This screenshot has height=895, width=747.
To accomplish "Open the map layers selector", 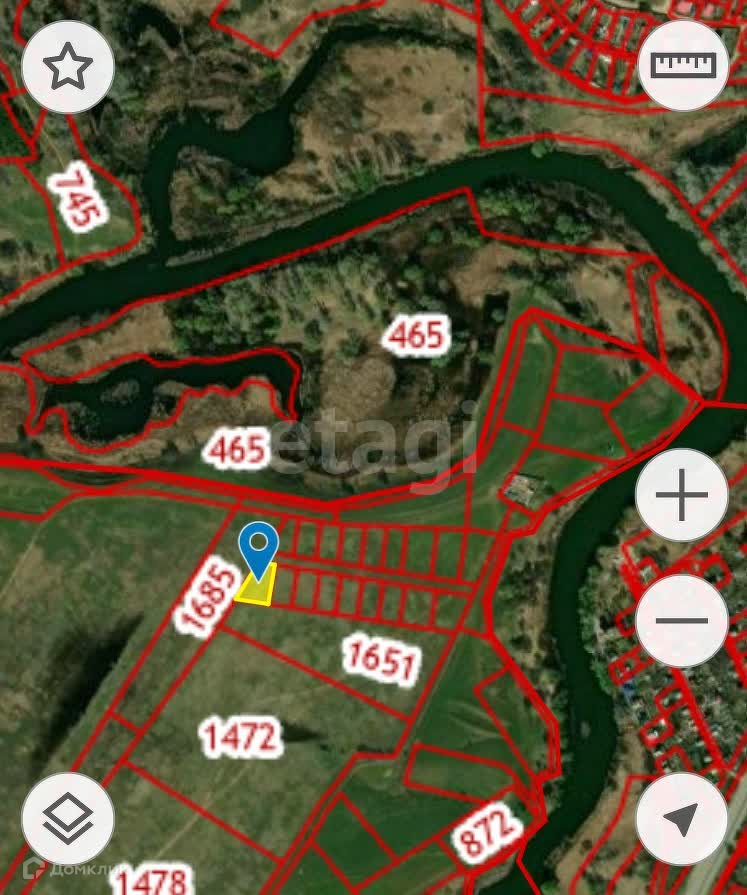I will pos(68,819).
